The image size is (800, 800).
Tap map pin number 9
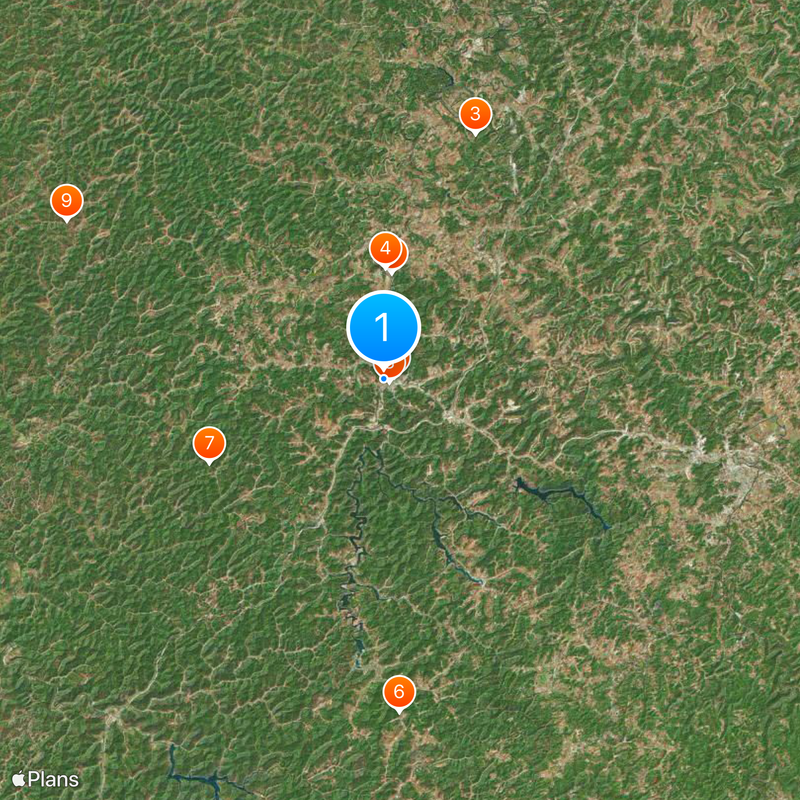[66, 201]
